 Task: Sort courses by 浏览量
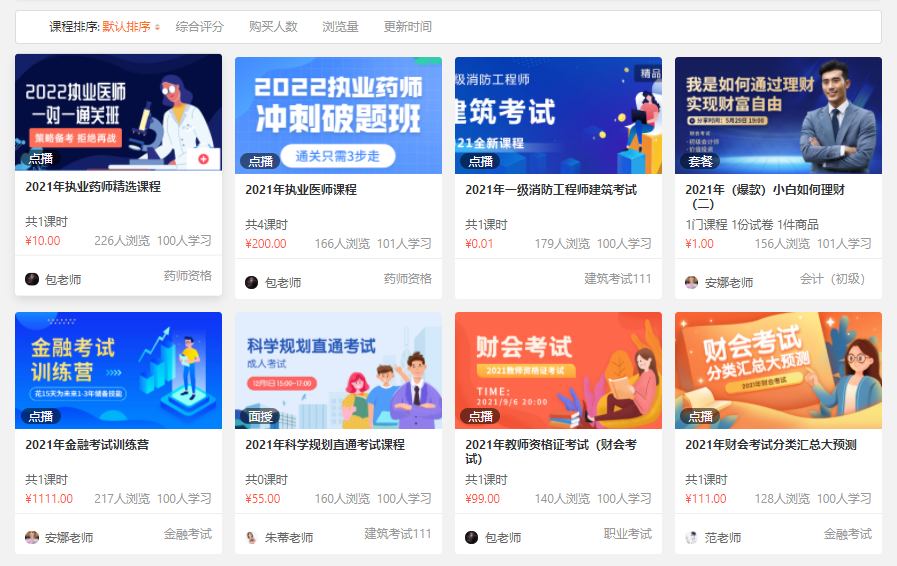[x=340, y=27]
